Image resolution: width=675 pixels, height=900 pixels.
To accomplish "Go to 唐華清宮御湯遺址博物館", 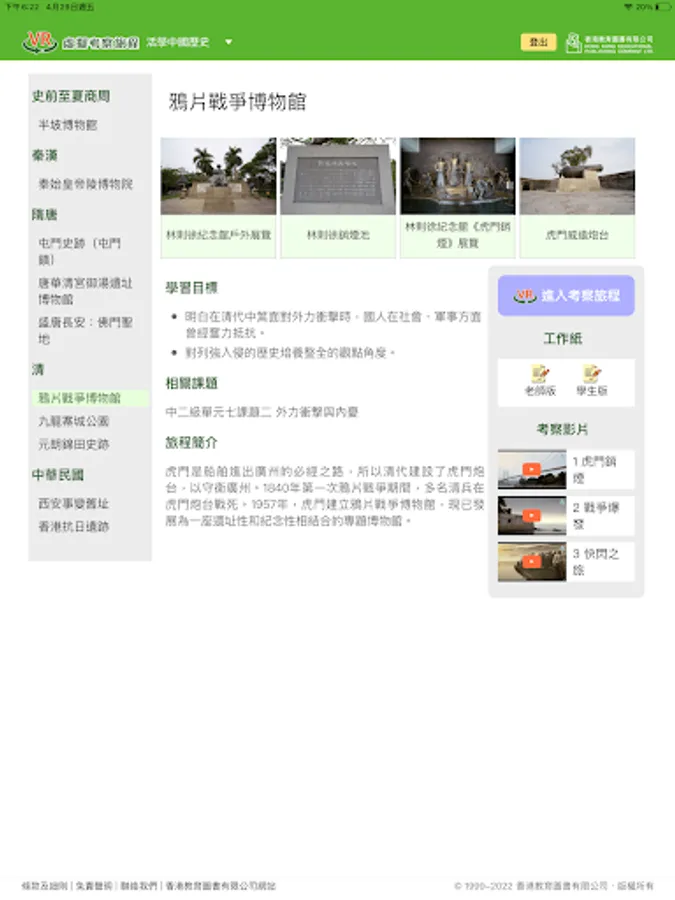I will [84, 291].
